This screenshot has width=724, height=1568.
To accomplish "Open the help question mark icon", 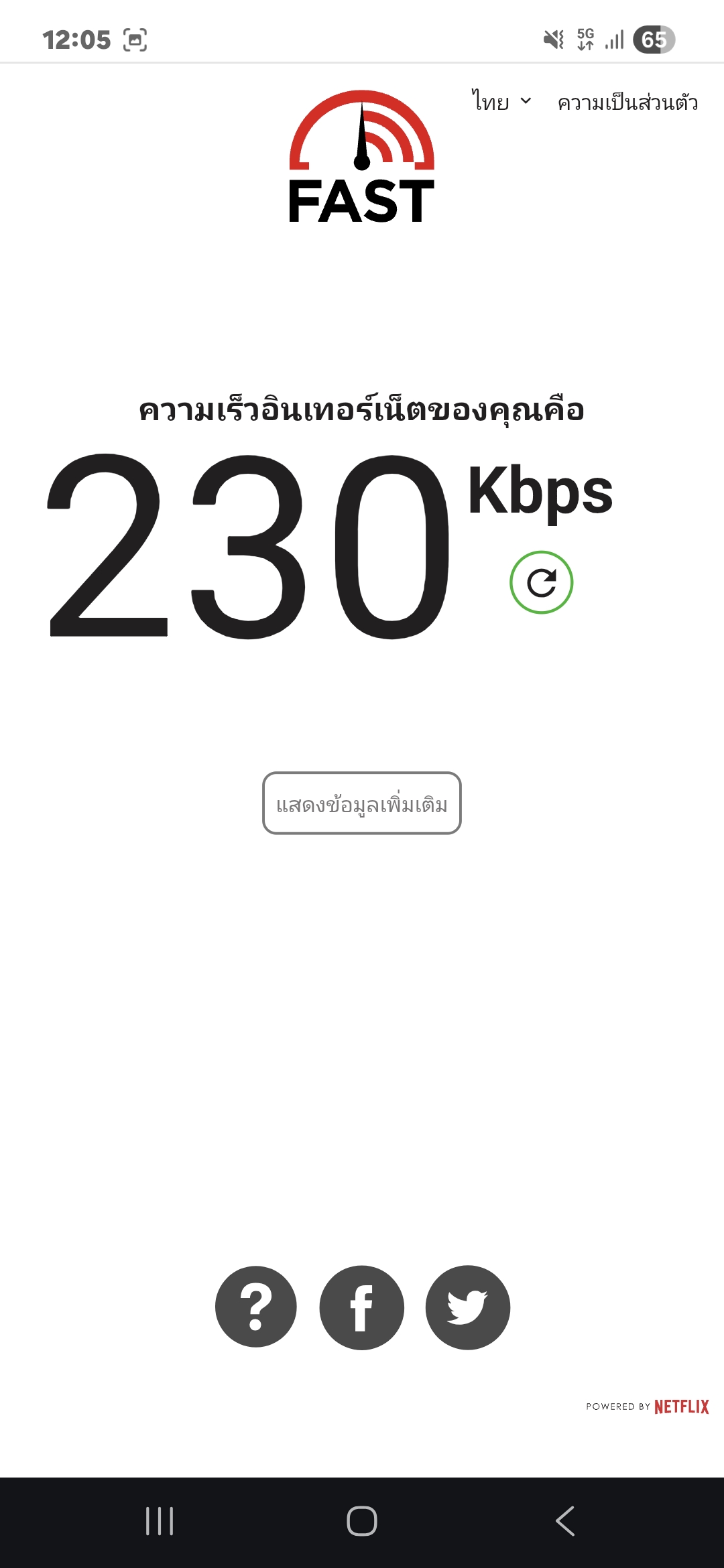I will pyautogui.click(x=255, y=1307).
